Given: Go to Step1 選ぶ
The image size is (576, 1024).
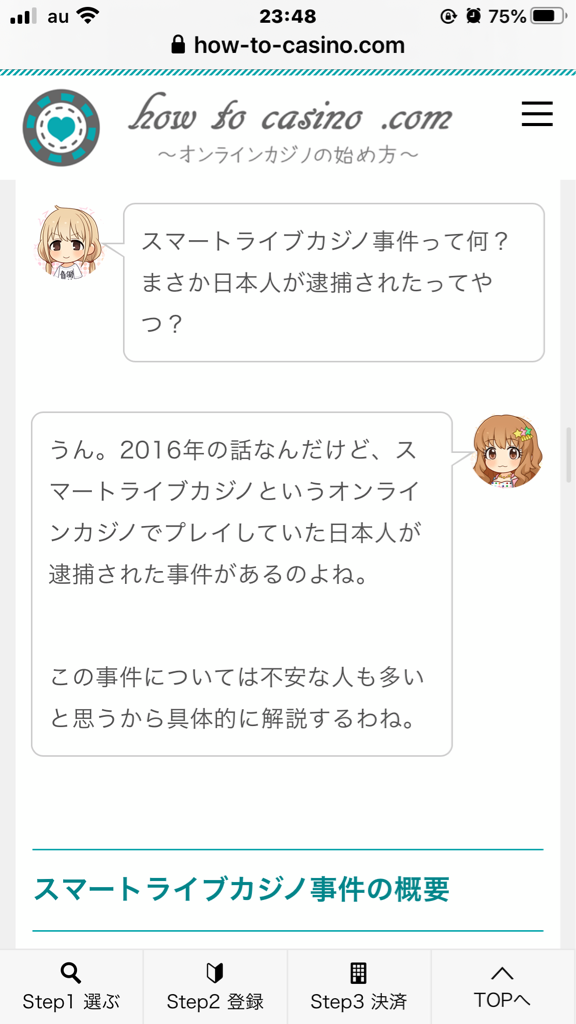Looking at the screenshot, I should 71,987.
